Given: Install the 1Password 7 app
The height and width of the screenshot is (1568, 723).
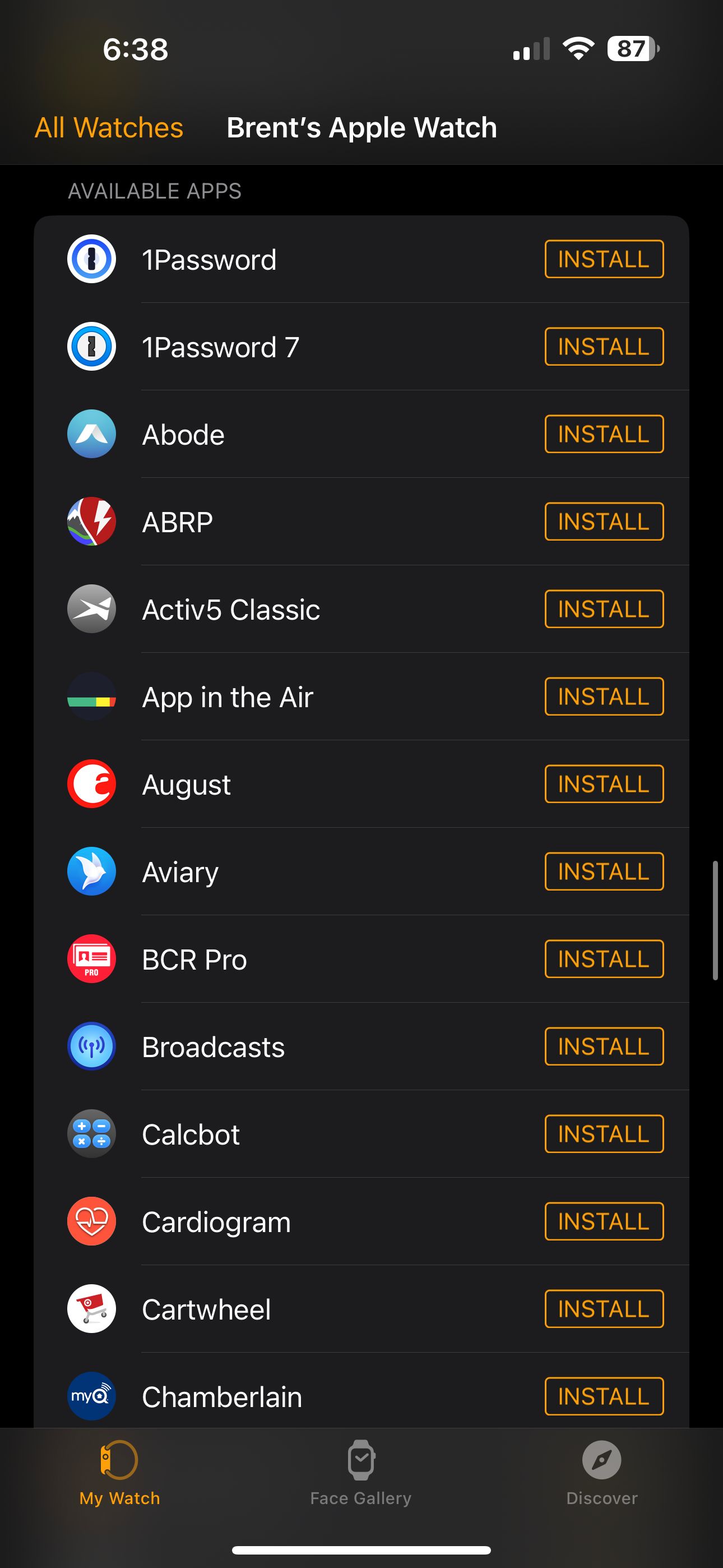Looking at the screenshot, I should pyautogui.click(x=603, y=347).
